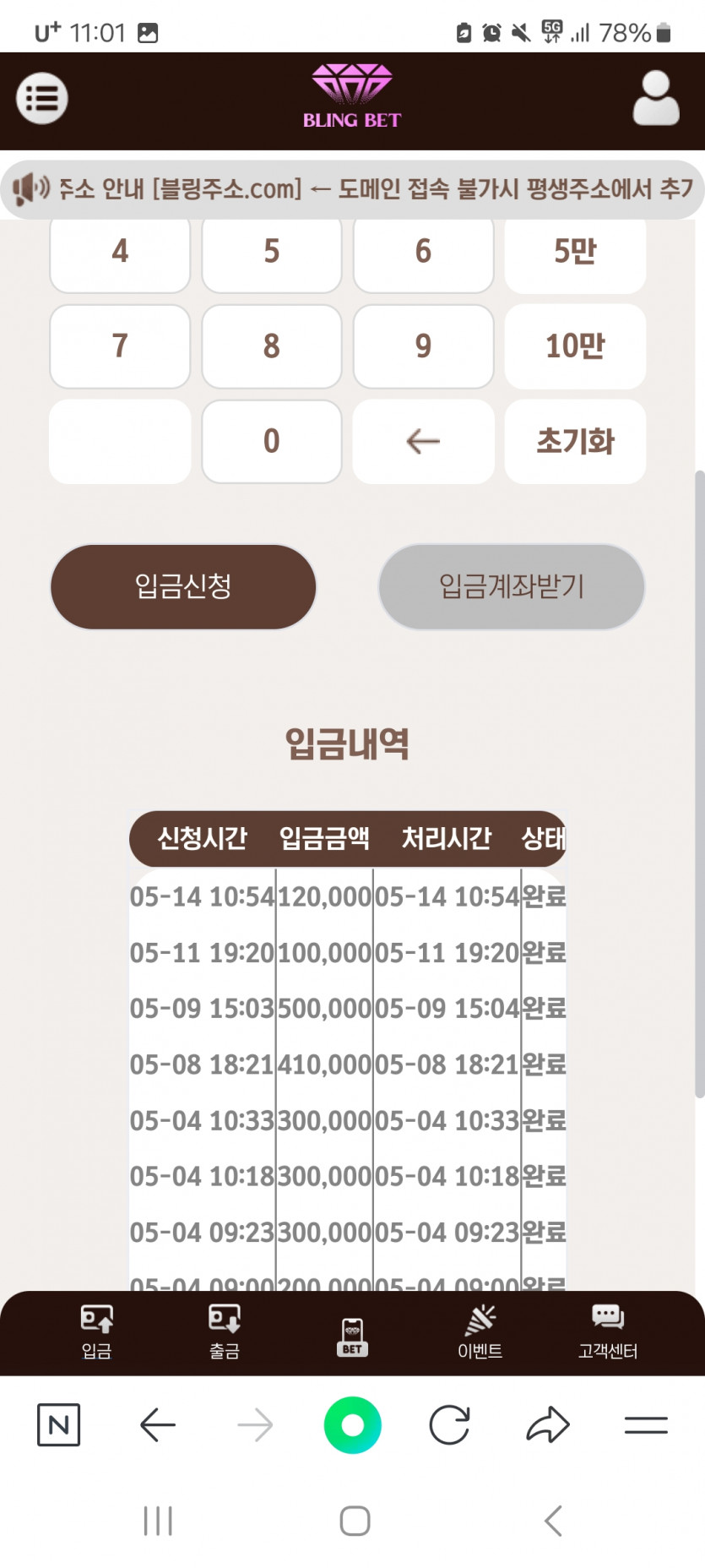Open the BET tab in bottom bar

point(352,1337)
